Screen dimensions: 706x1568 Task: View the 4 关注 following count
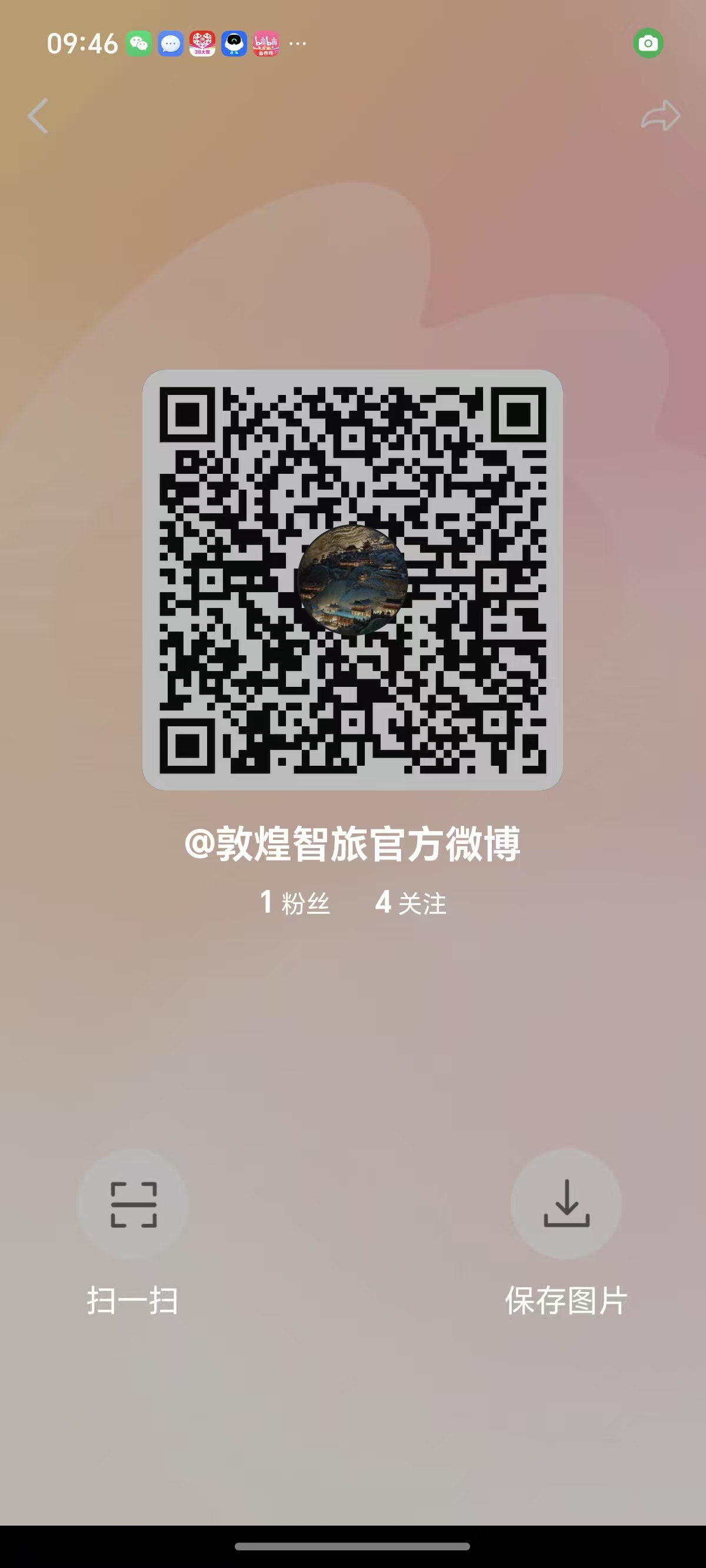click(x=411, y=904)
